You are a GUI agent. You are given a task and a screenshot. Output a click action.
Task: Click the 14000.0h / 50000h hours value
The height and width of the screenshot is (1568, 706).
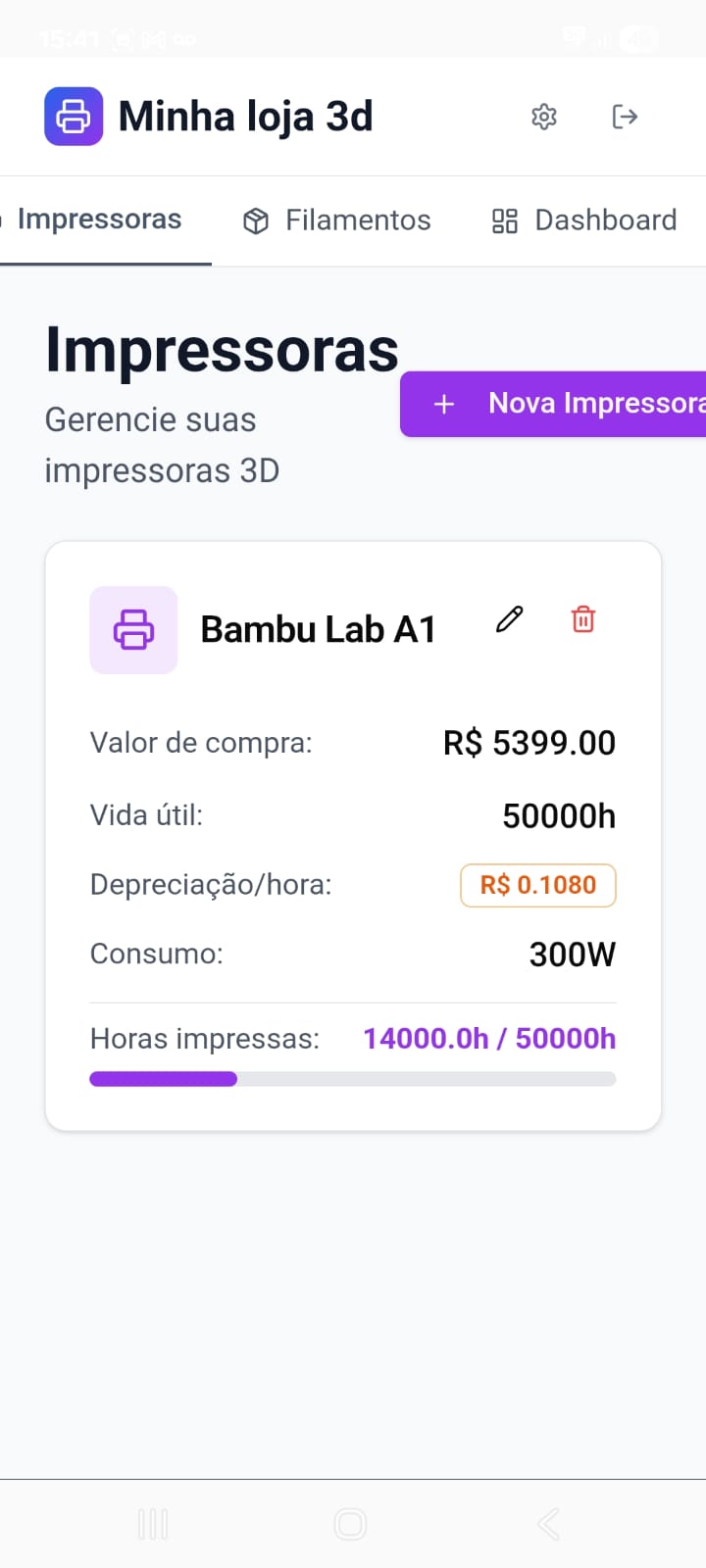pos(488,1038)
